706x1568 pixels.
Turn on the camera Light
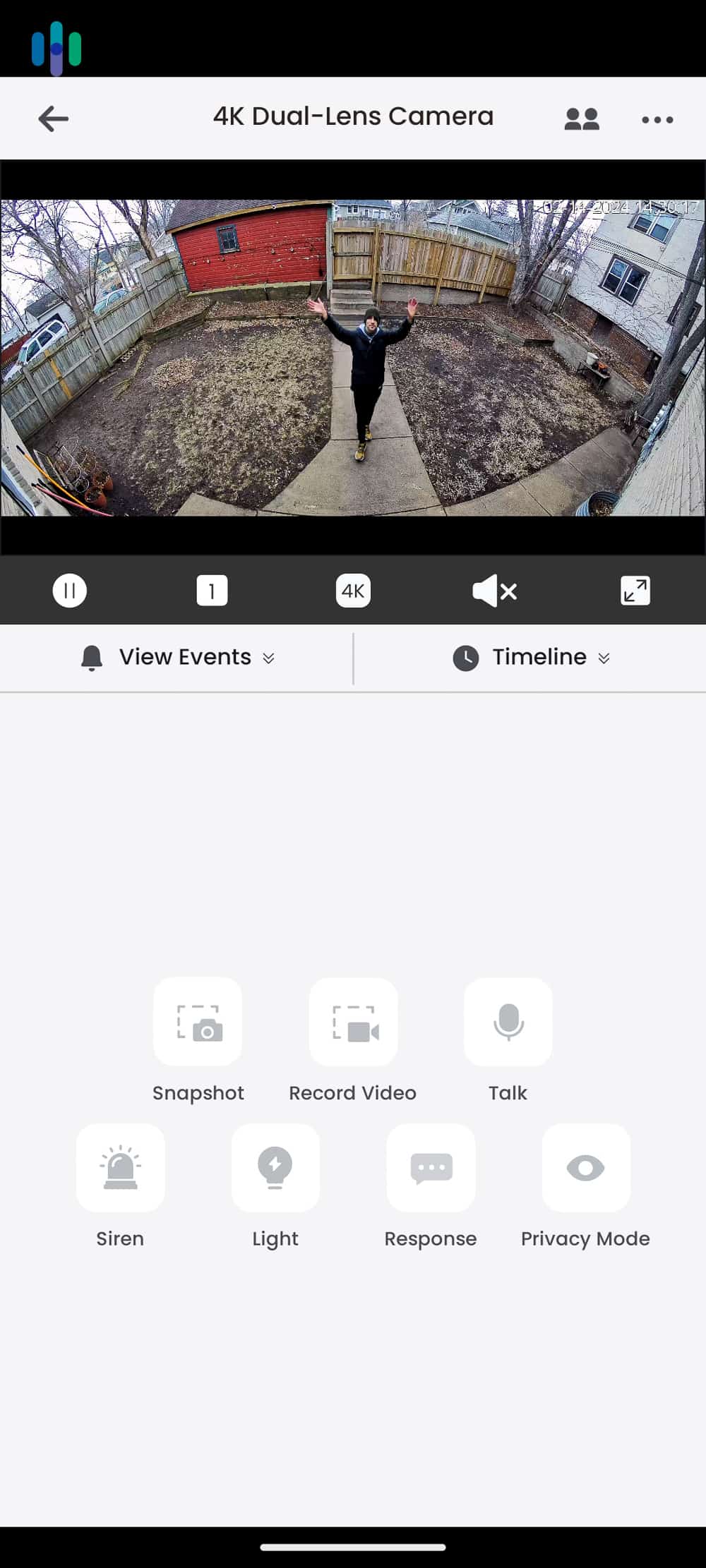[275, 1169]
